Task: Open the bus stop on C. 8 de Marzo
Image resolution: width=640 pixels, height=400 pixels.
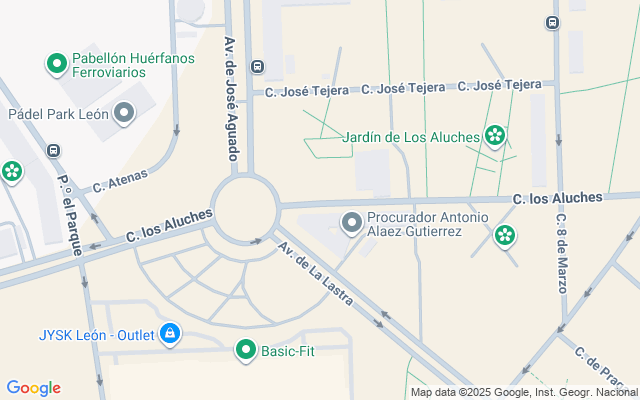Action: click(553, 22)
